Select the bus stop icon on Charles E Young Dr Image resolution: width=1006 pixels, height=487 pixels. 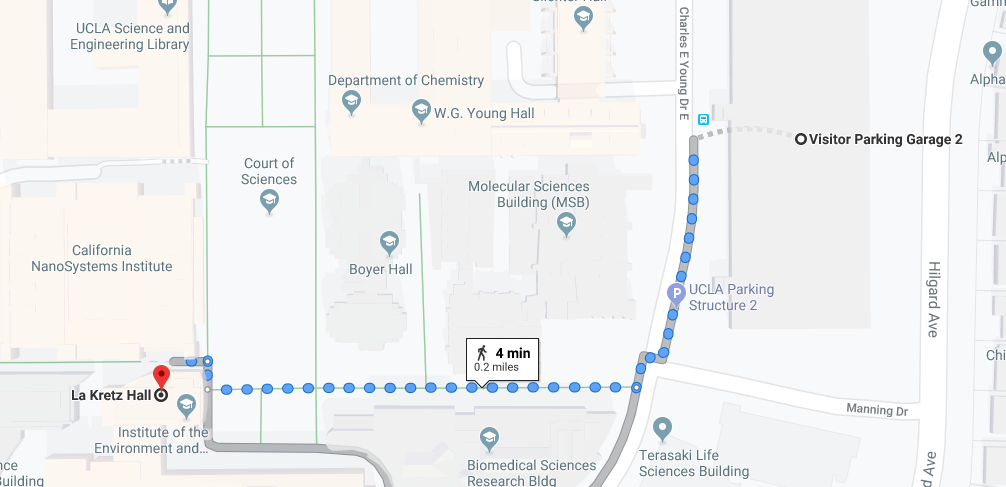pos(703,119)
